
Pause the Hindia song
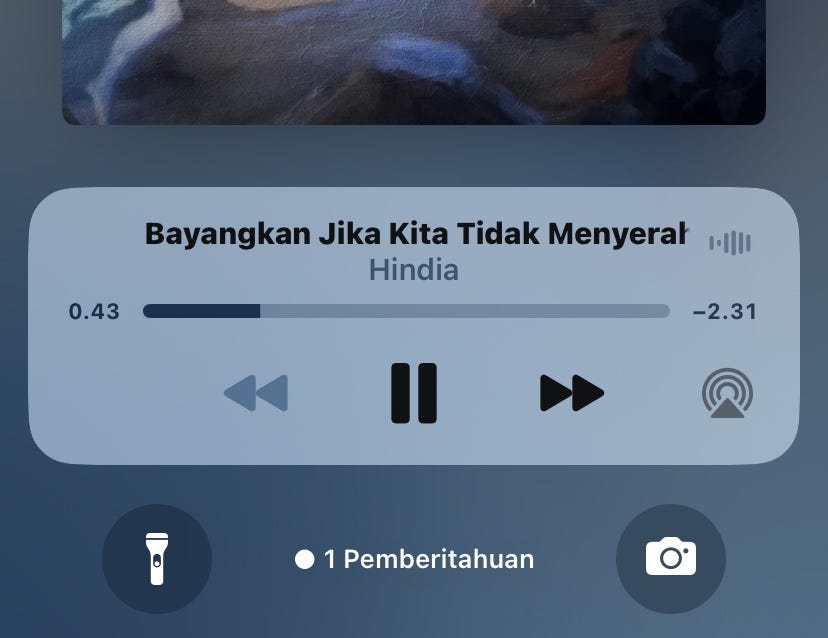tap(414, 393)
